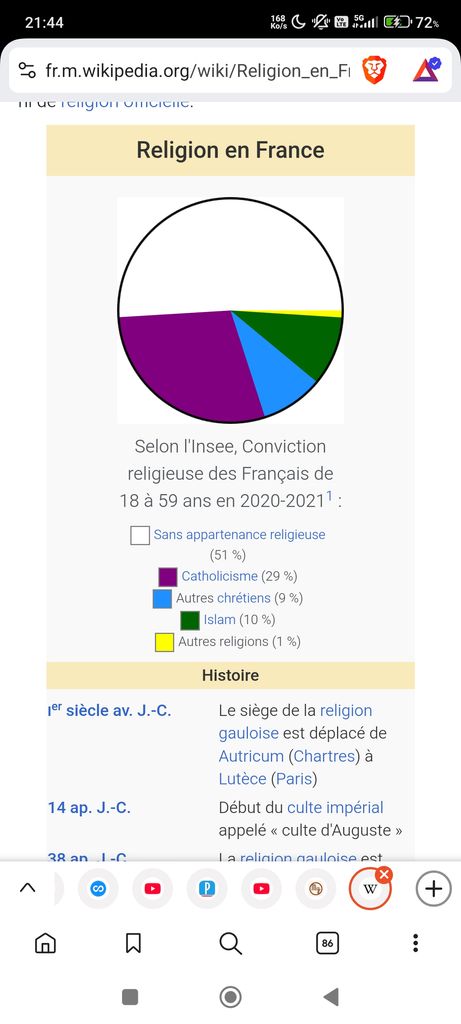This screenshot has height=1024, width=461.
Task: Follow the 14 ap. J.-C. link
Action: pos(89,808)
